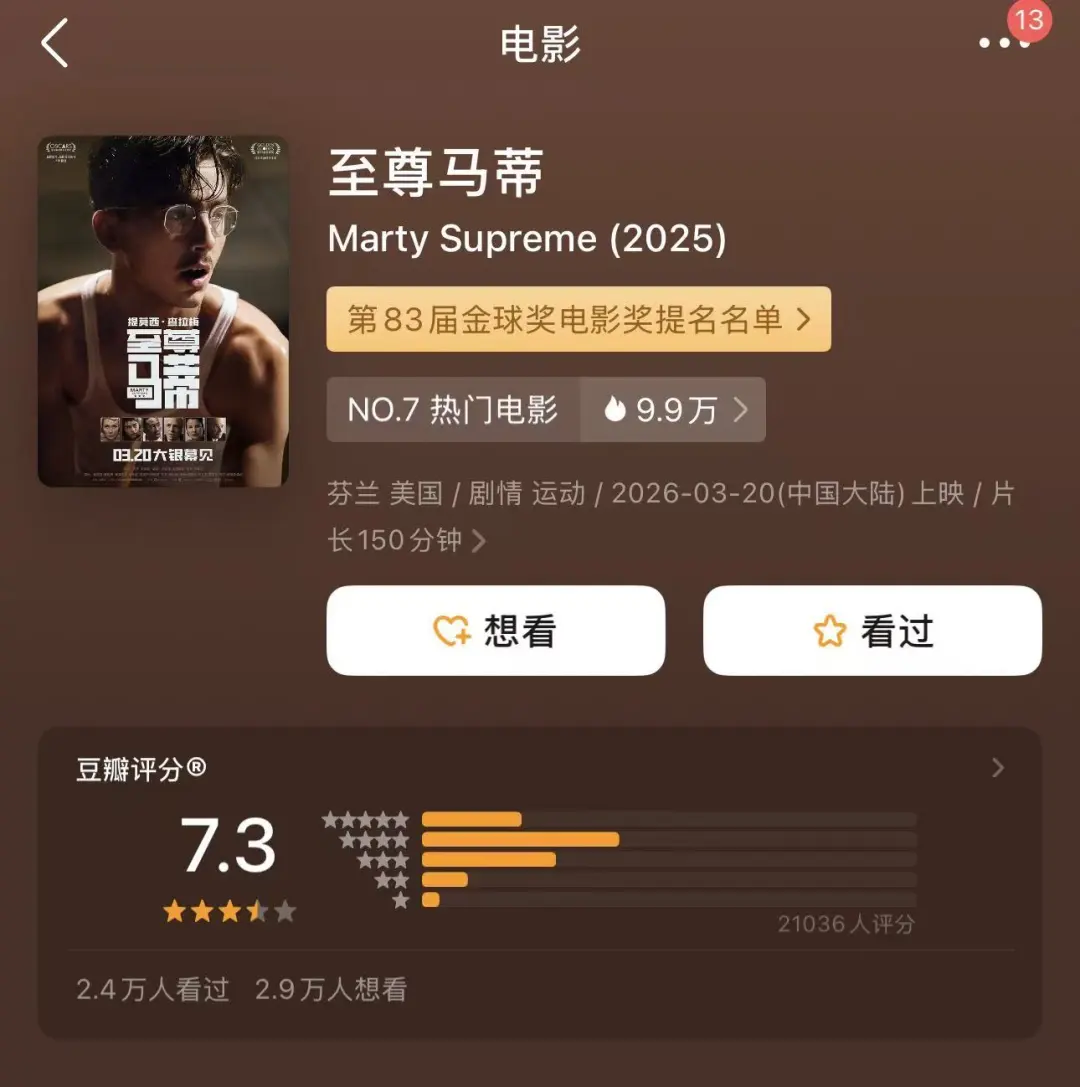
Task: Mark the movie as 想看
Action: (495, 630)
